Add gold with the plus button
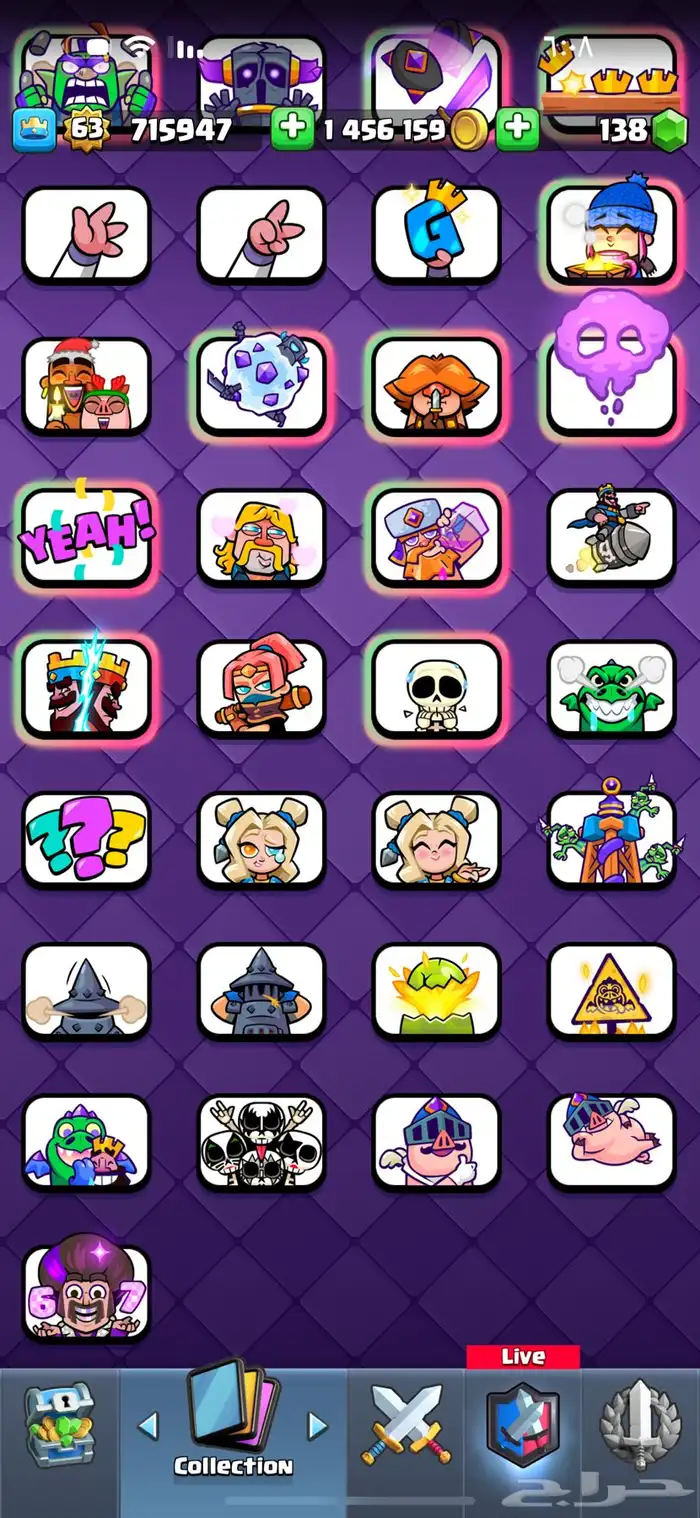This screenshot has width=700, height=1518. (x=292, y=130)
